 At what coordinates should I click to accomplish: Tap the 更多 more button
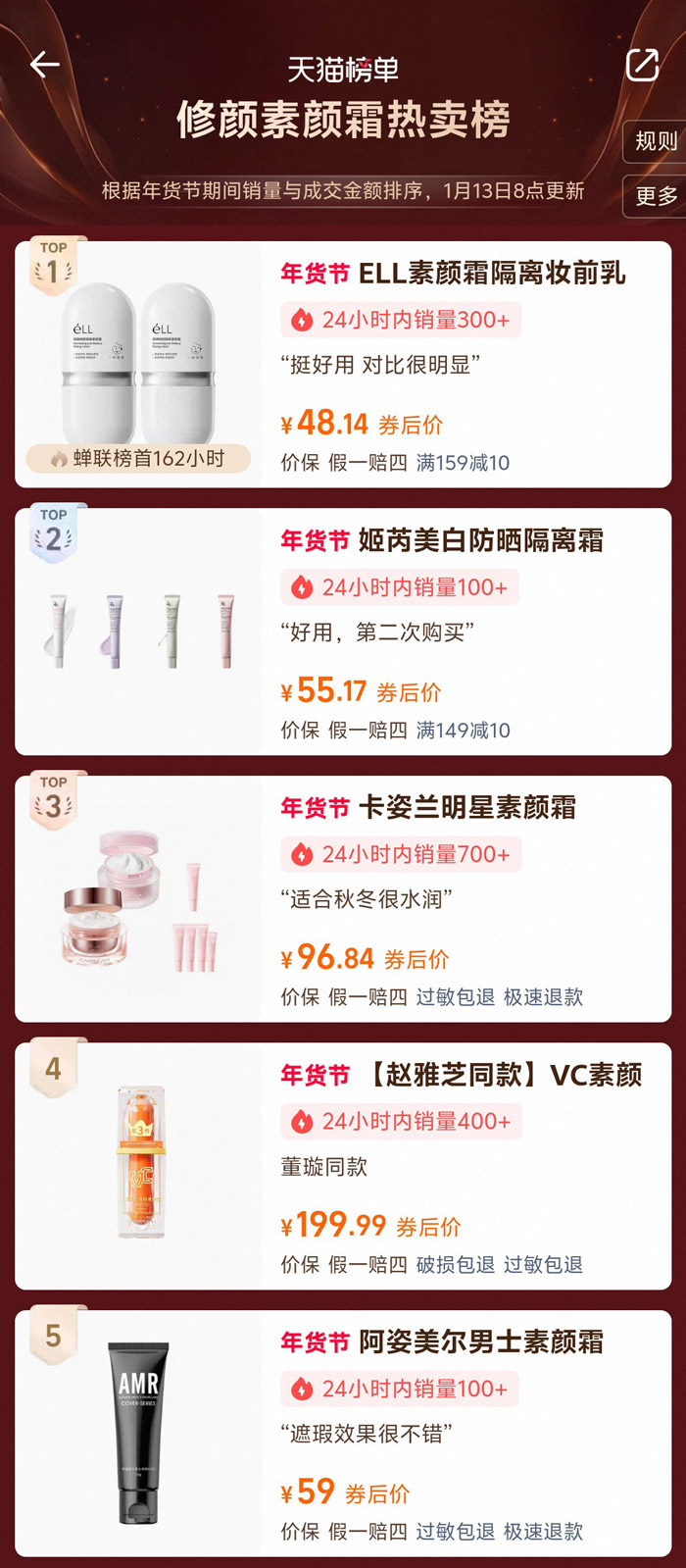(655, 196)
